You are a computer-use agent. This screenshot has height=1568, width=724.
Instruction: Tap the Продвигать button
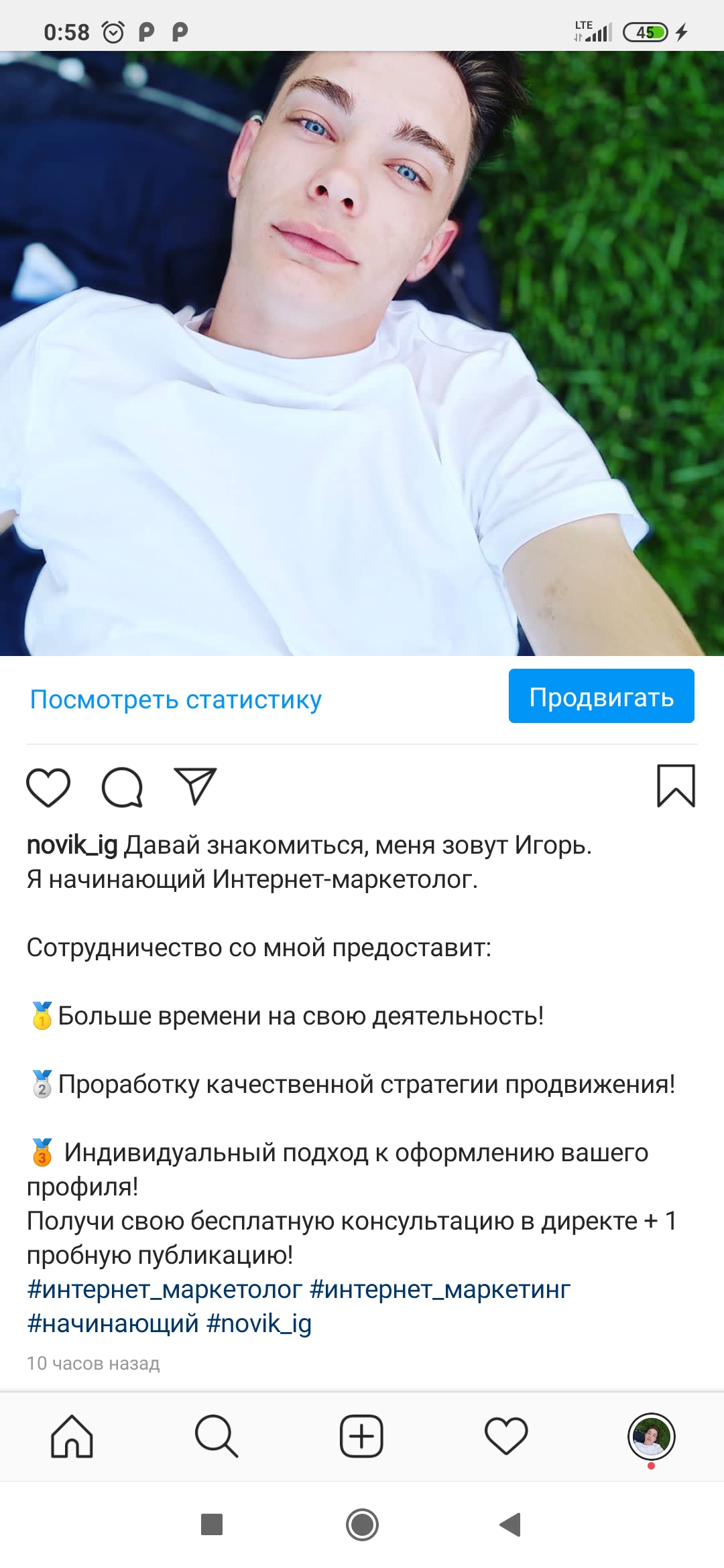pos(601,696)
